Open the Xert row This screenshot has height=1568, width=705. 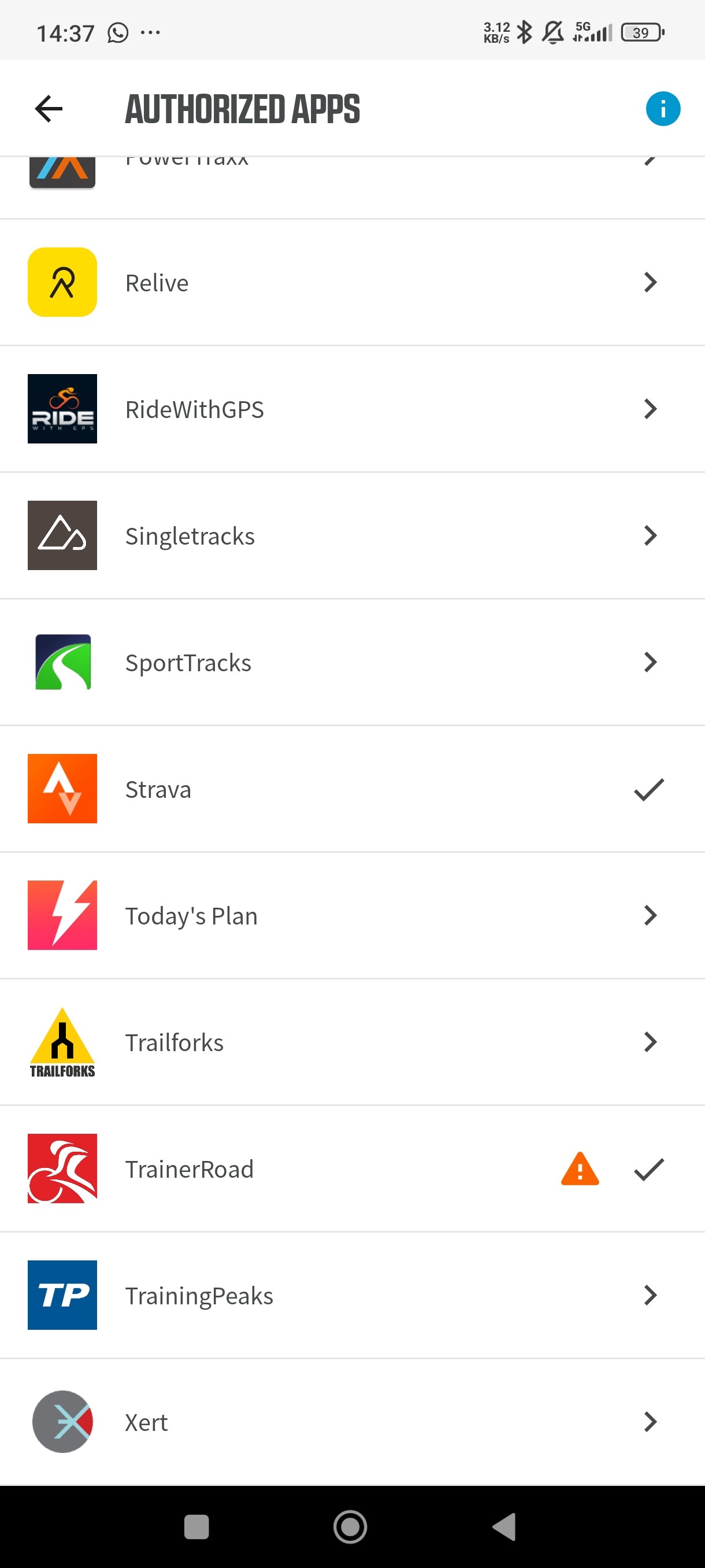tap(352, 1422)
